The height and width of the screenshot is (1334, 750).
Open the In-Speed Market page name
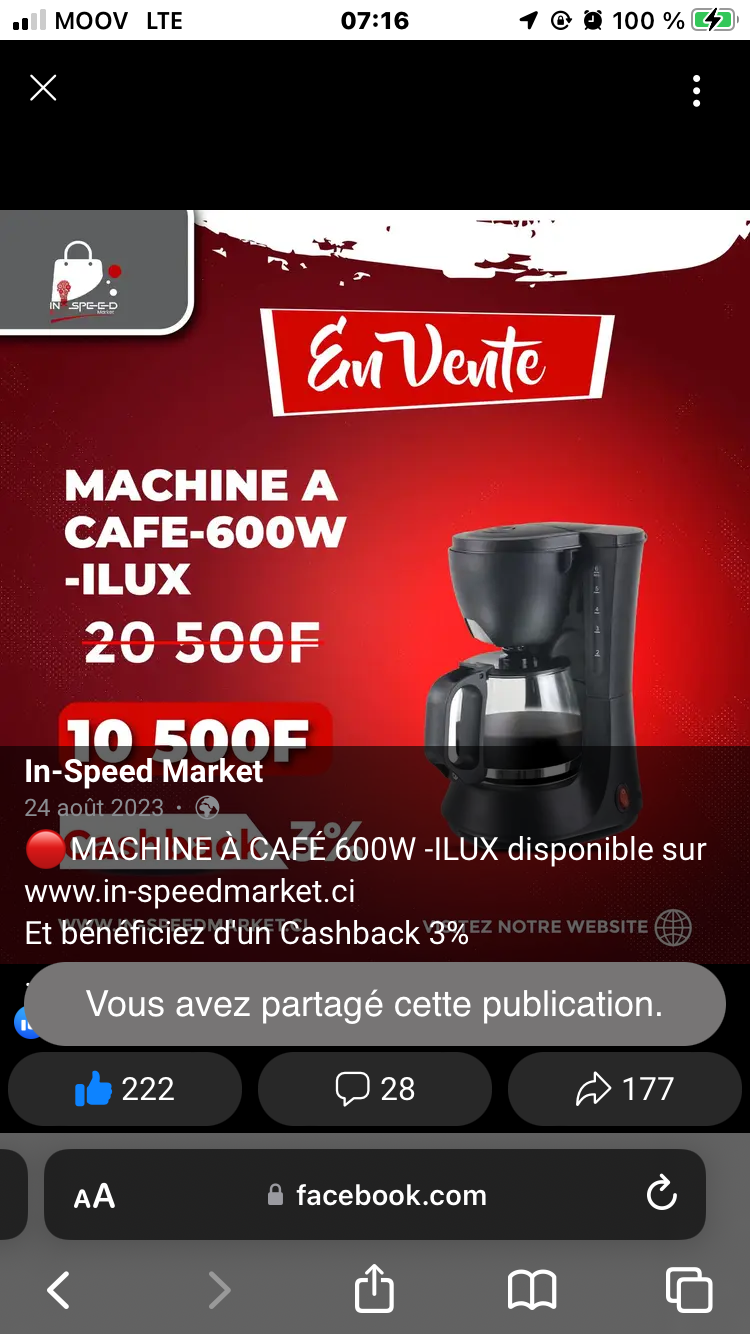coord(143,771)
